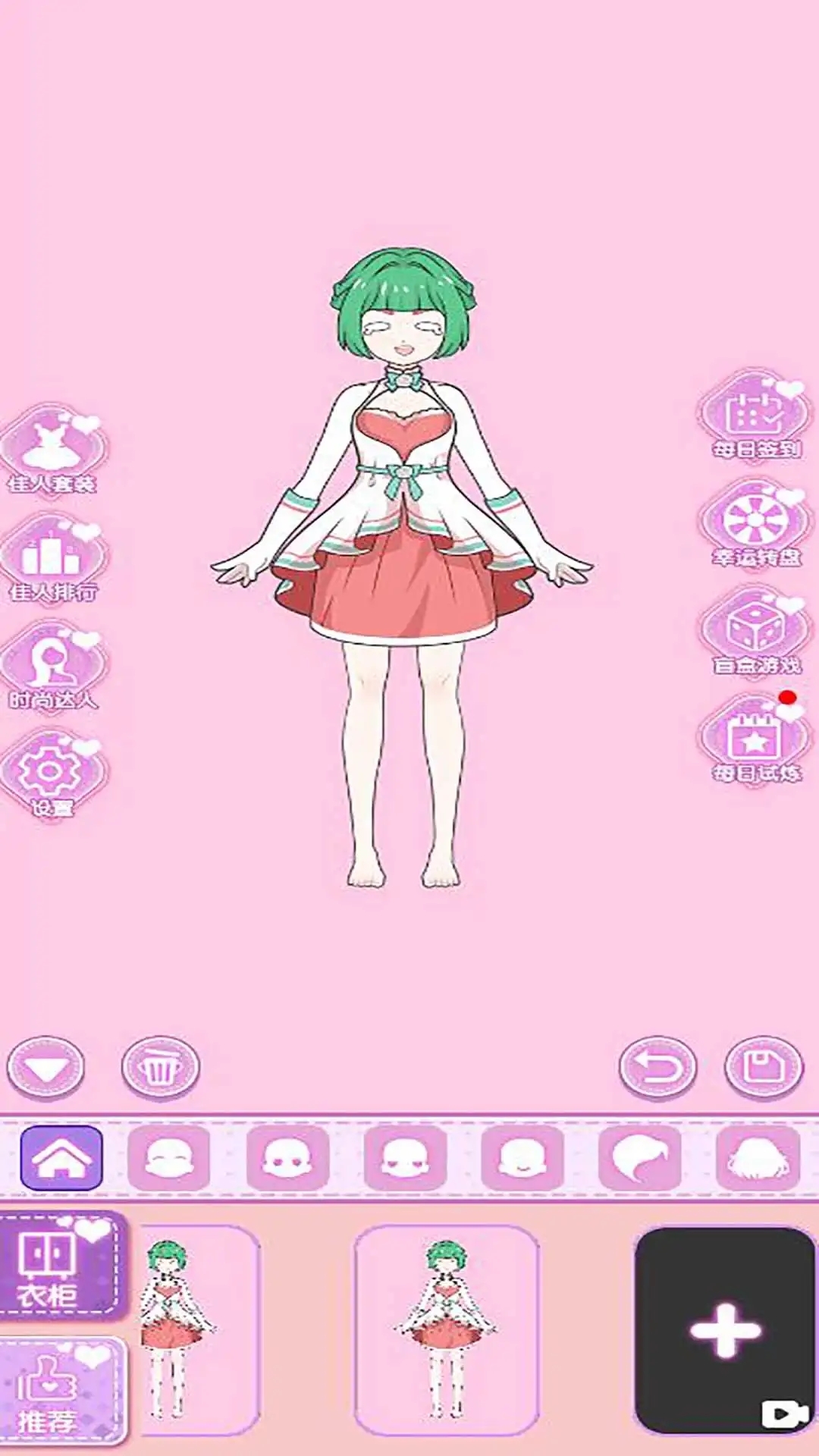Image resolution: width=819 pixels, height=1456 pixels.
Task: Collapse the panel with the down arrow
Action: 45,1065
